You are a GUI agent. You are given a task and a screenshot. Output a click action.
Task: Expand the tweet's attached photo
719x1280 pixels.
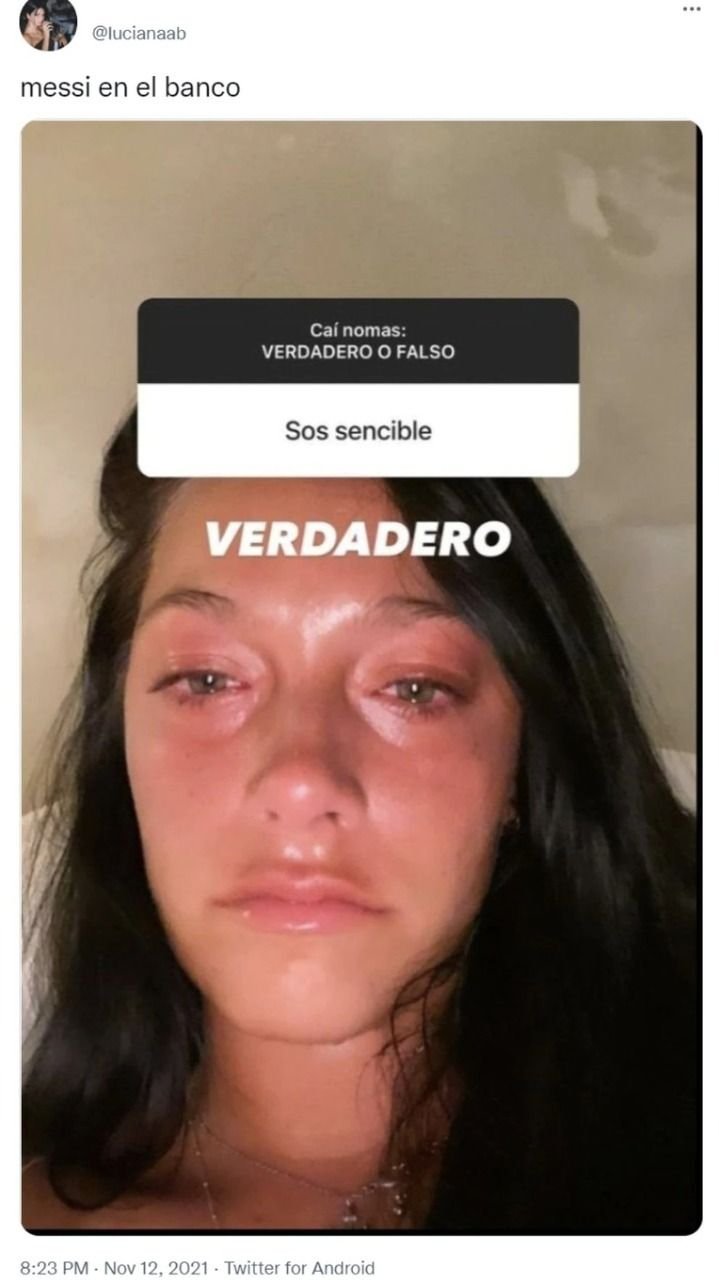point(361,677)
